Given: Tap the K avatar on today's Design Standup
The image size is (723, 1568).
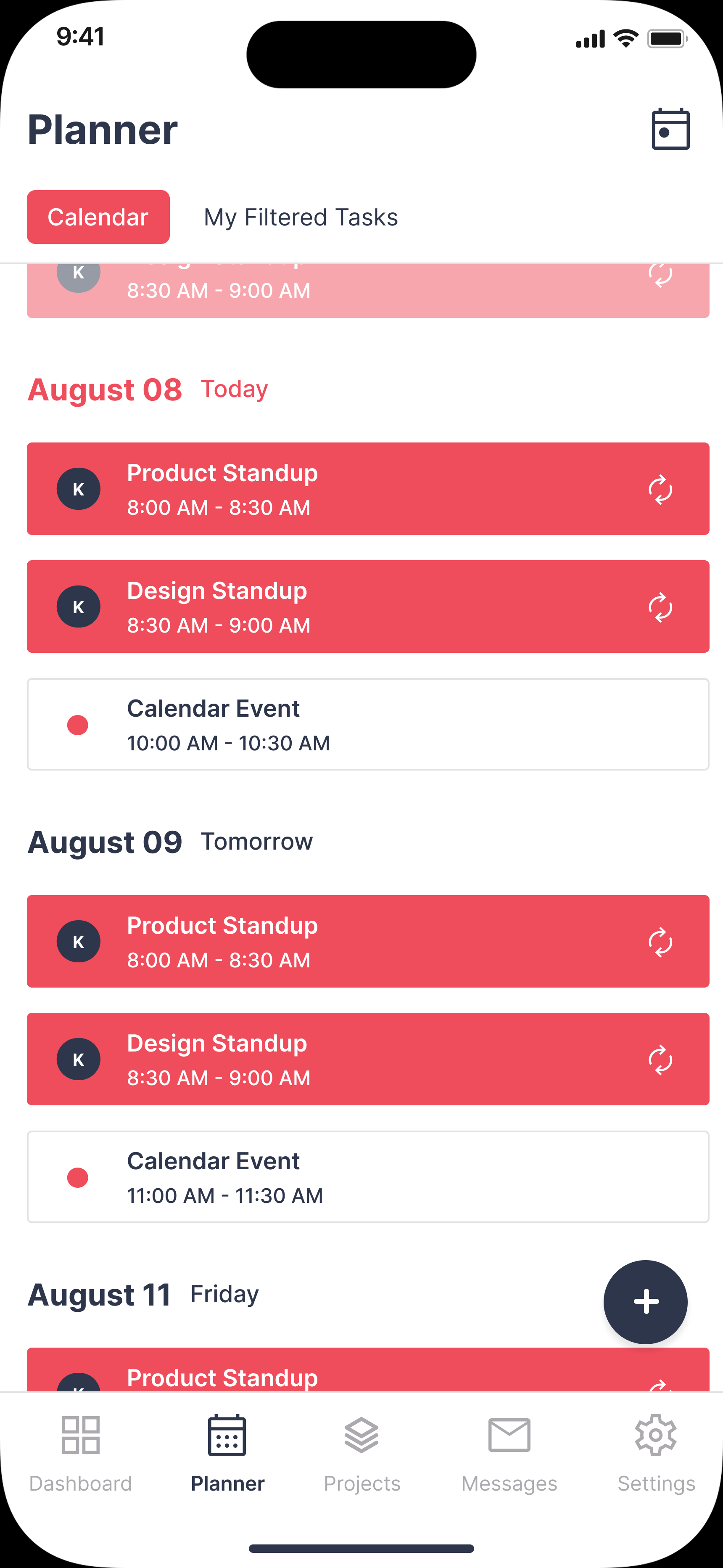Looking at the screenshot, I should pyautogui.click(x=79, y=606).
